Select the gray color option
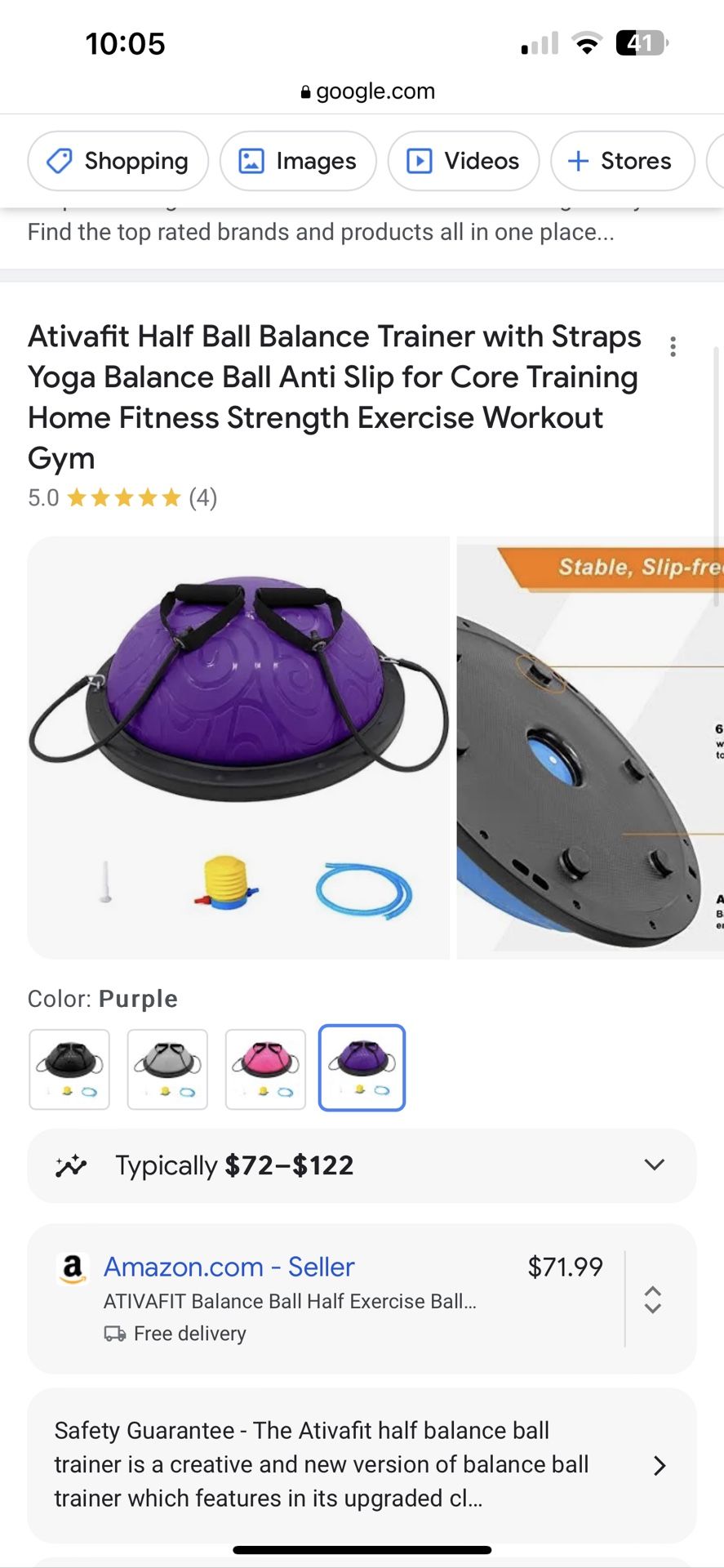This screenshot has width=724, height=1568. 167,1068
